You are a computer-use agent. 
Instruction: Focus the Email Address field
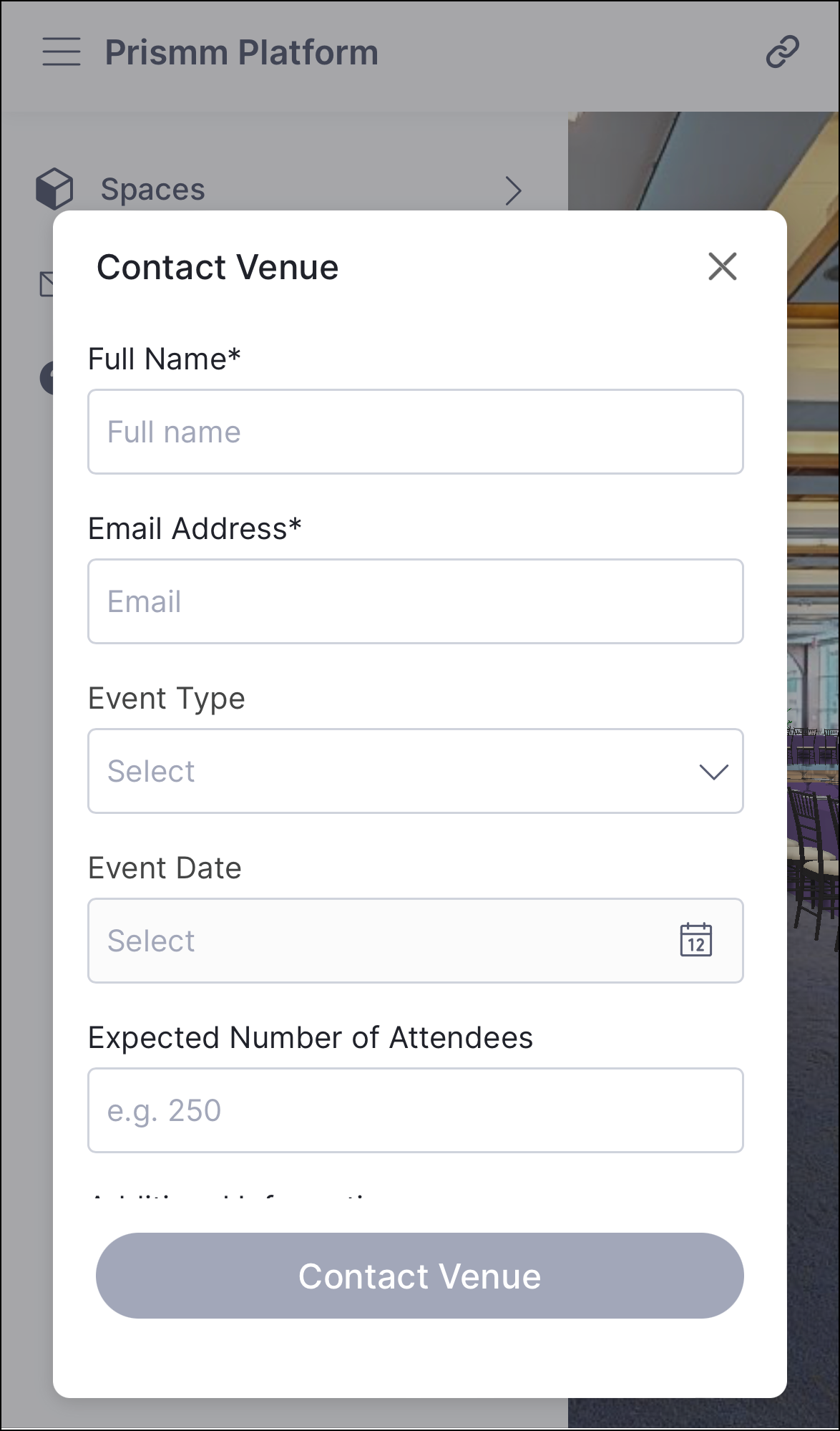(x=415, y=601)
